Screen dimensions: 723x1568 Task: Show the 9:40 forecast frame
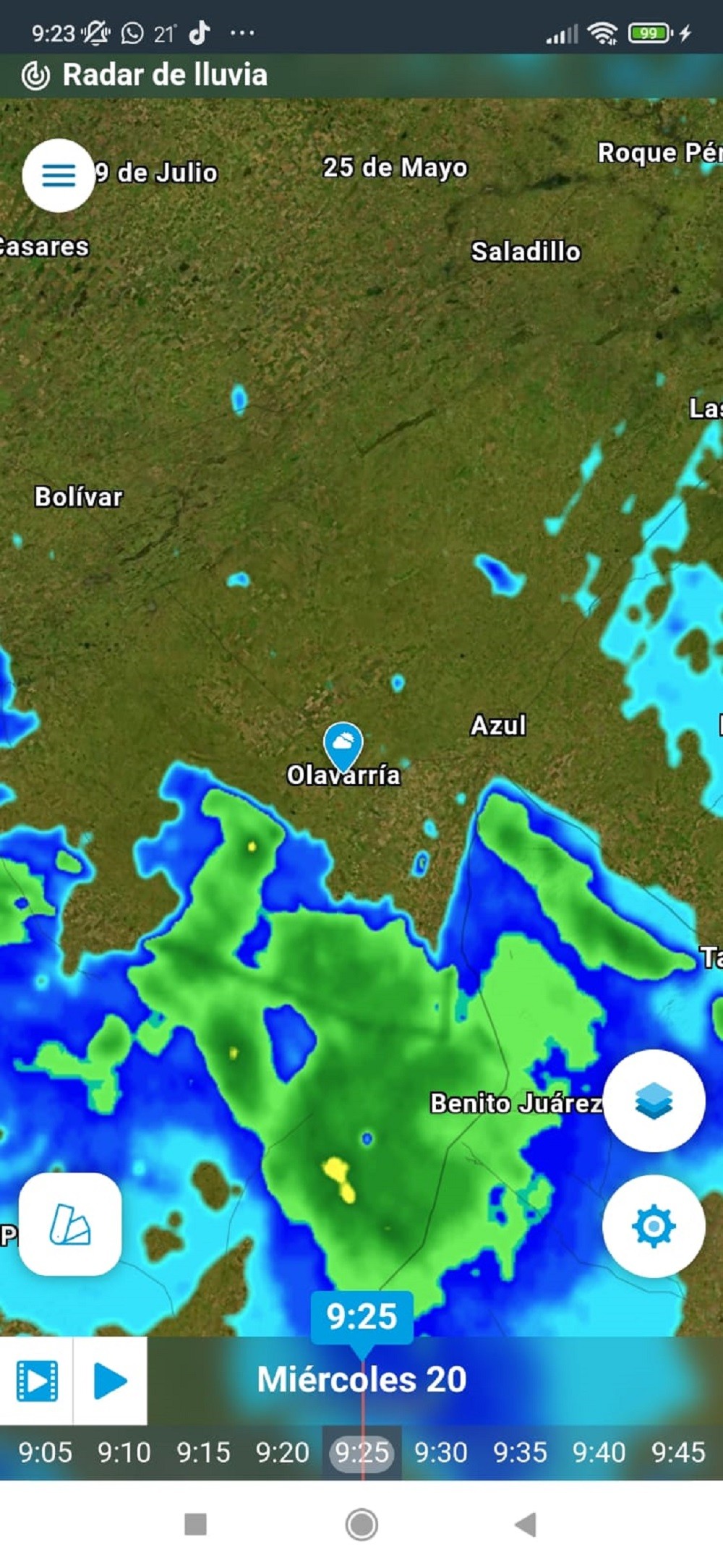(x=599, y=1452)
